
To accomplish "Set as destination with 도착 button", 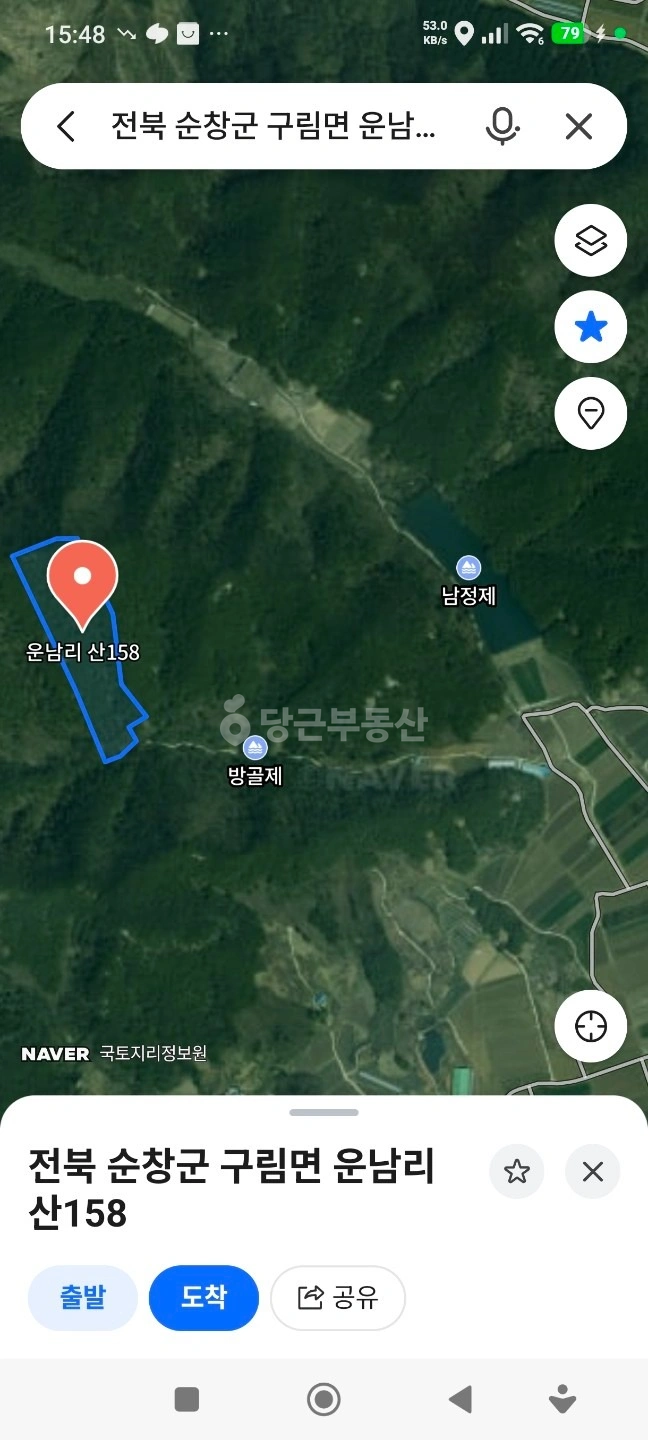I will [204, 1298].
